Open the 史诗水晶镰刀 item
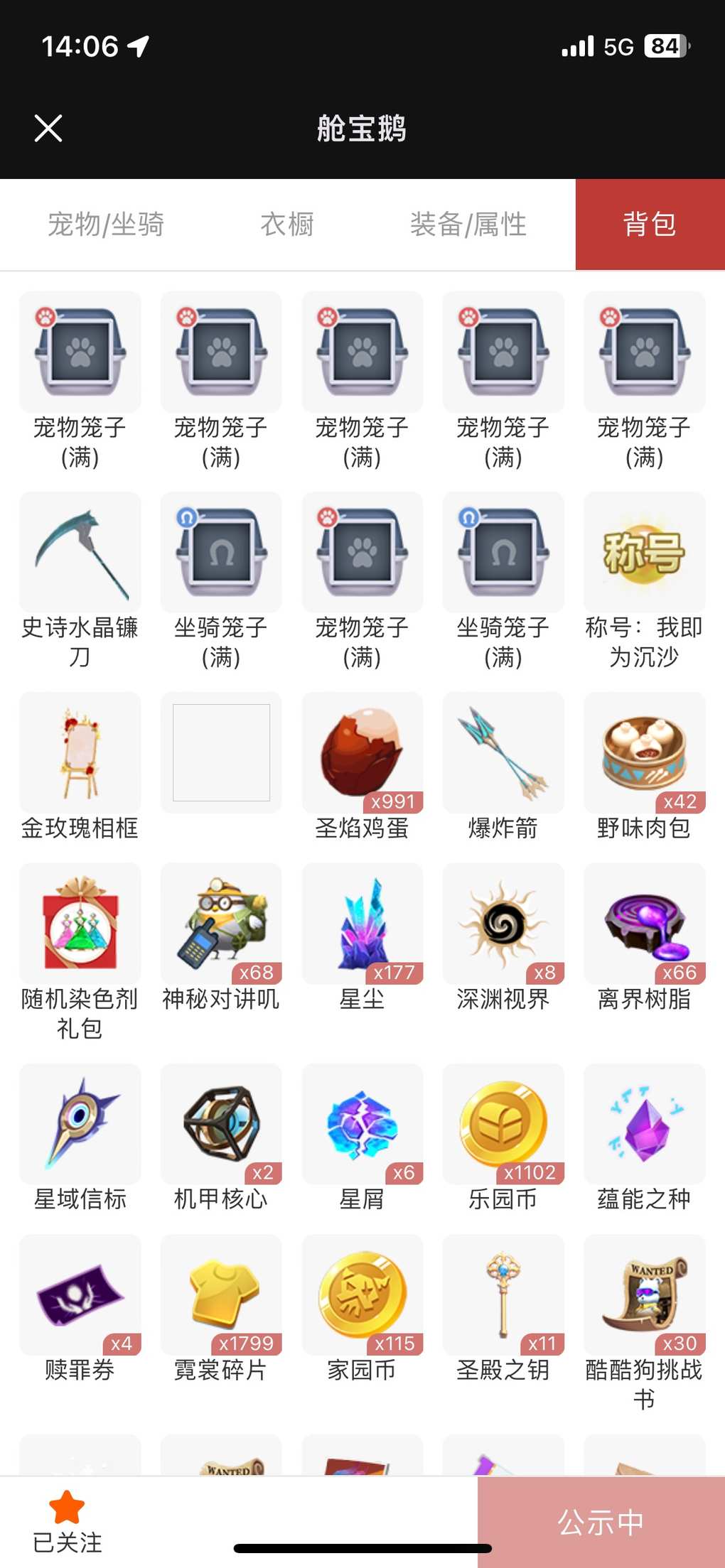The height and width of the screenshot is (1568, 725). [x=80, y=553]
